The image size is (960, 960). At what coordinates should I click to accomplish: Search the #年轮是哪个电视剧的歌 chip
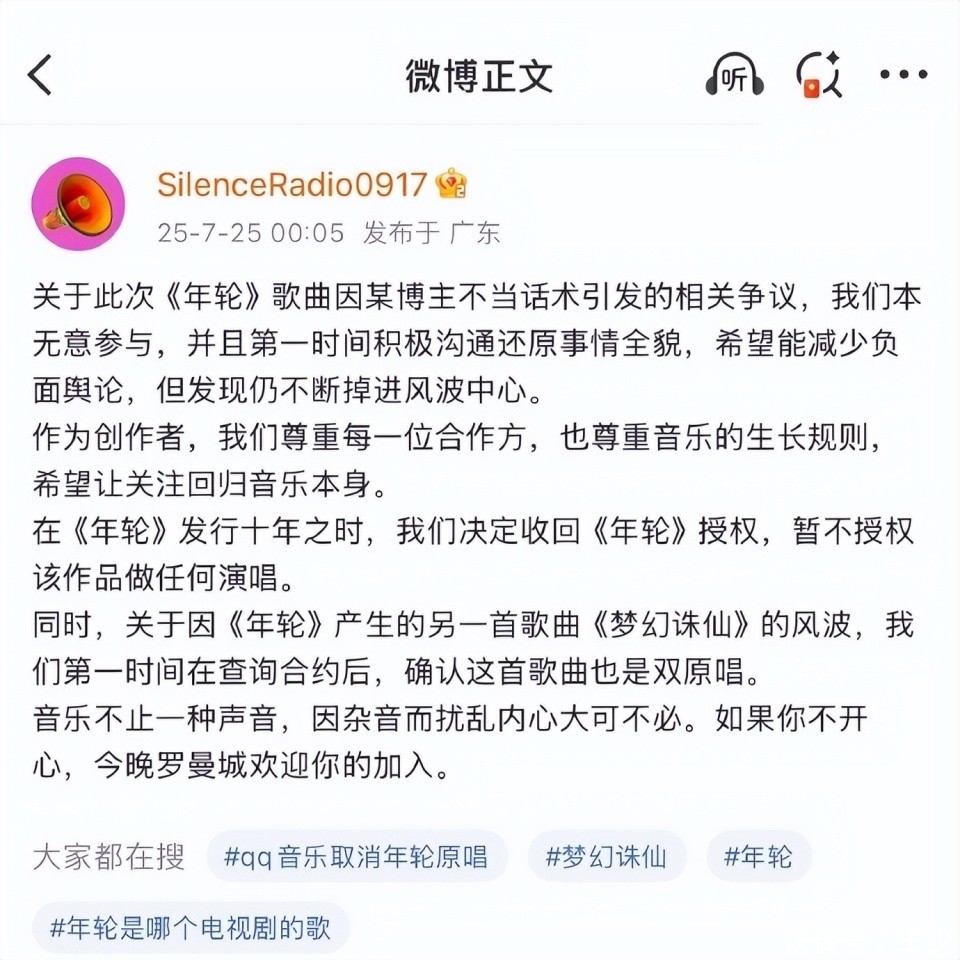pyautogui.click(x=191, y=929)
